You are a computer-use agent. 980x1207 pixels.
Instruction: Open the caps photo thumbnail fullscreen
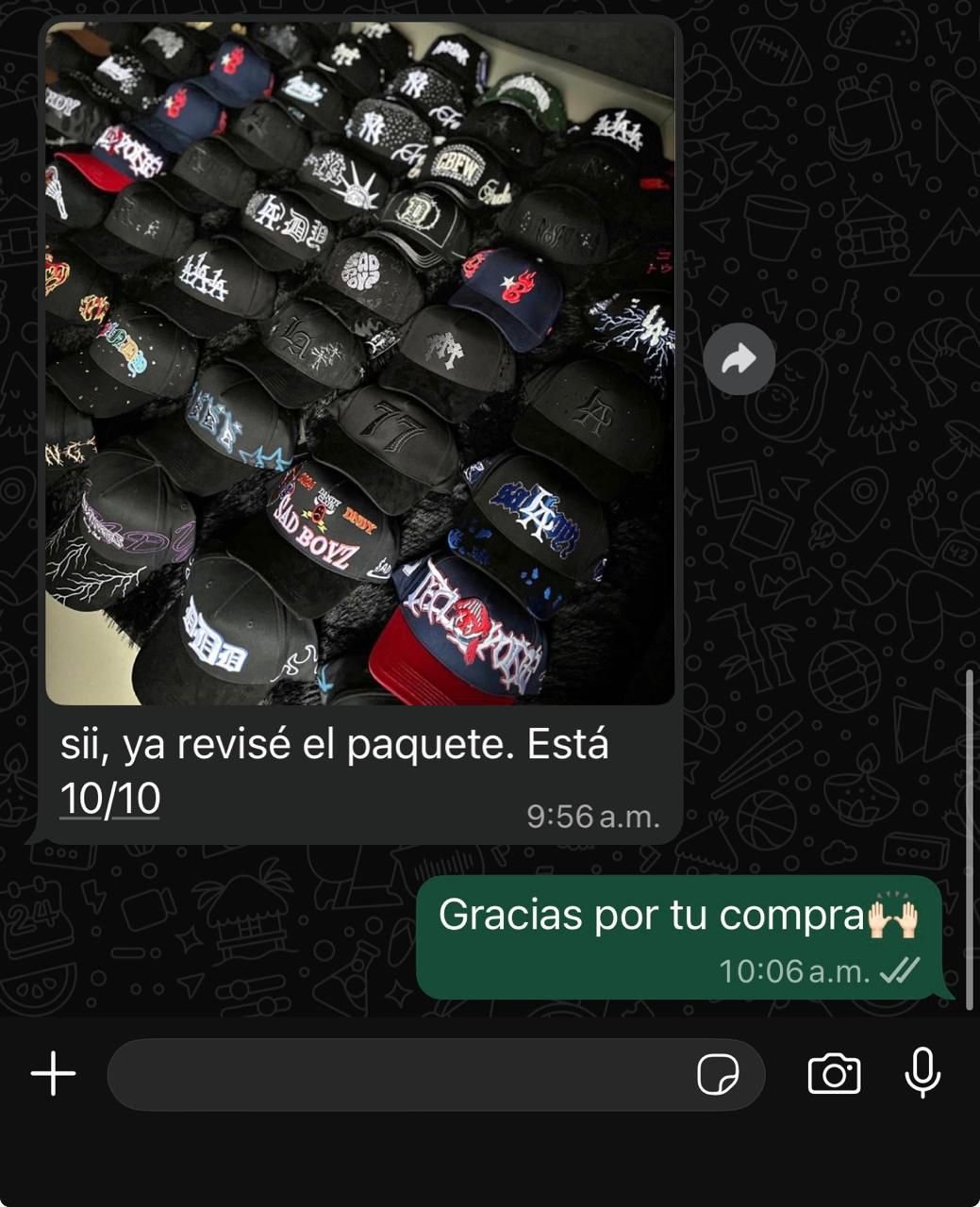[361, 368]
